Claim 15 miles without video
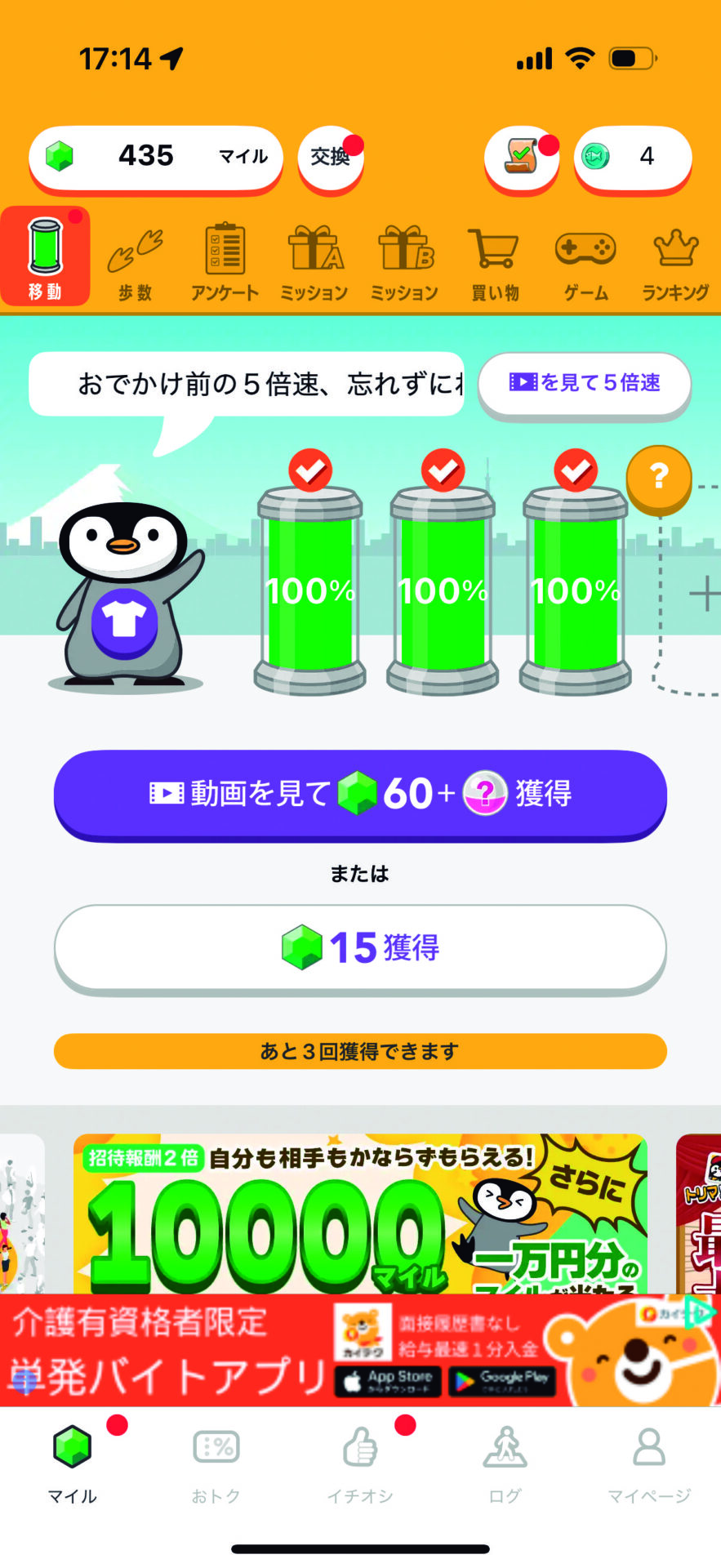 click(360, 947)
